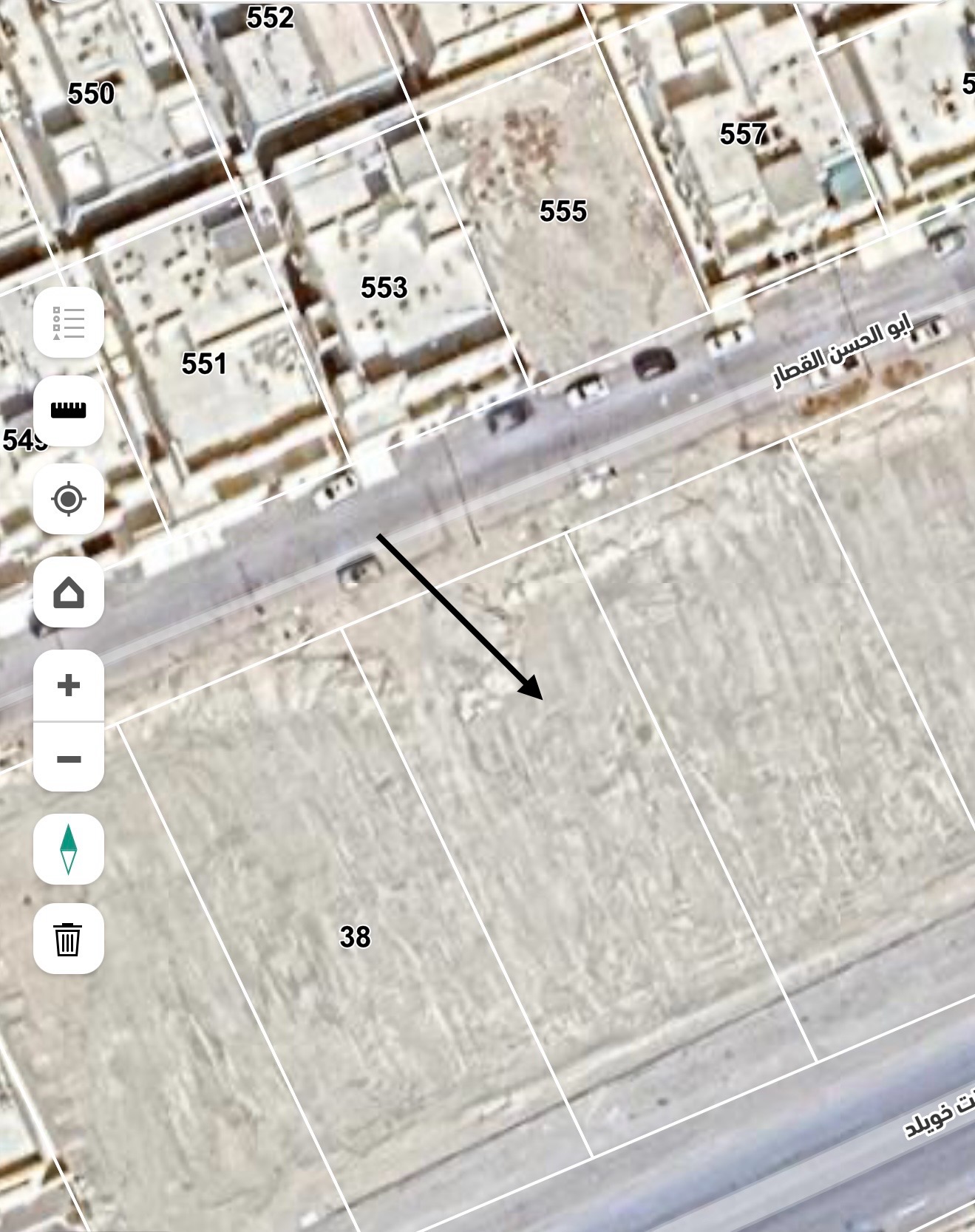
Task: Open the map legend list
Action: point(69,323)
